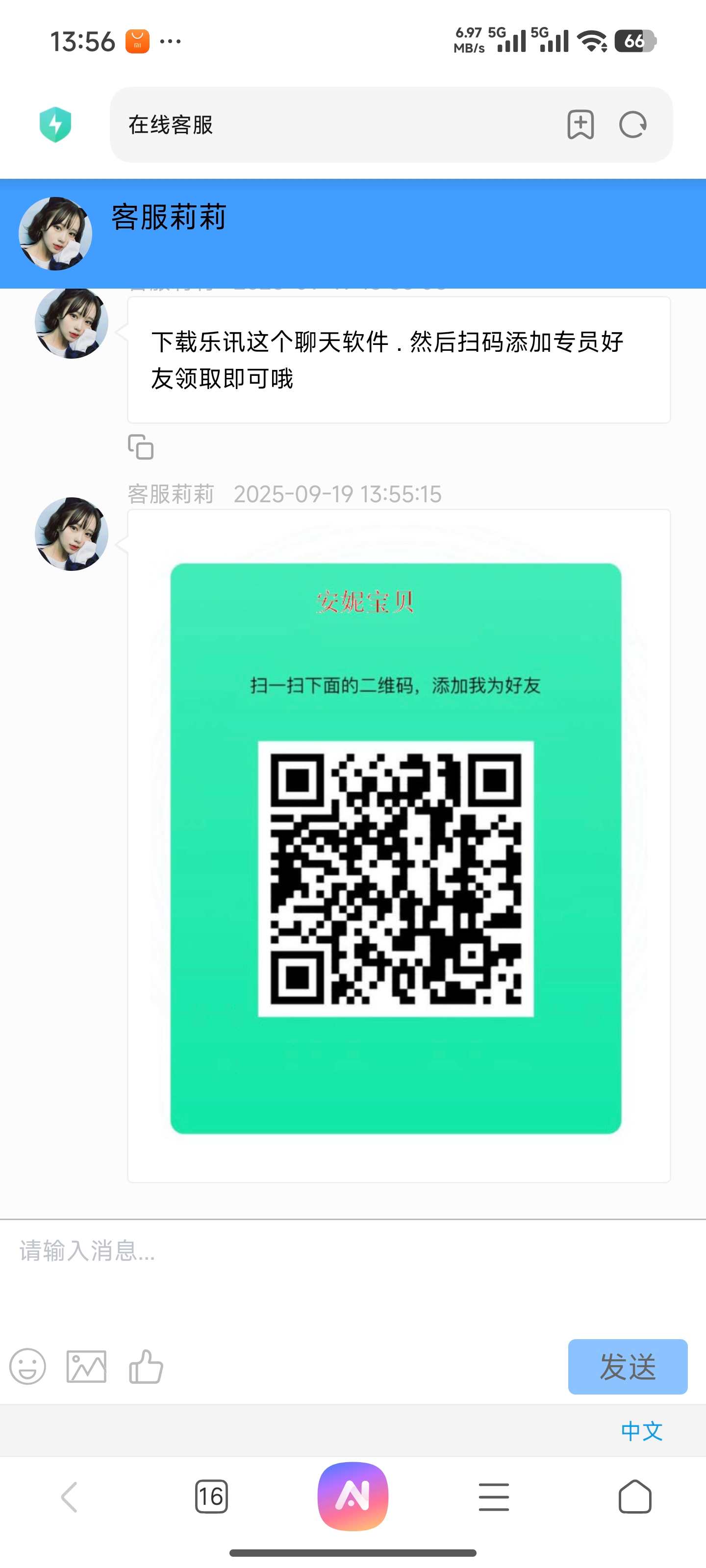Bookmark this page
The width and height of the screenshot is (706, 1568).
(x=580, y=125)
